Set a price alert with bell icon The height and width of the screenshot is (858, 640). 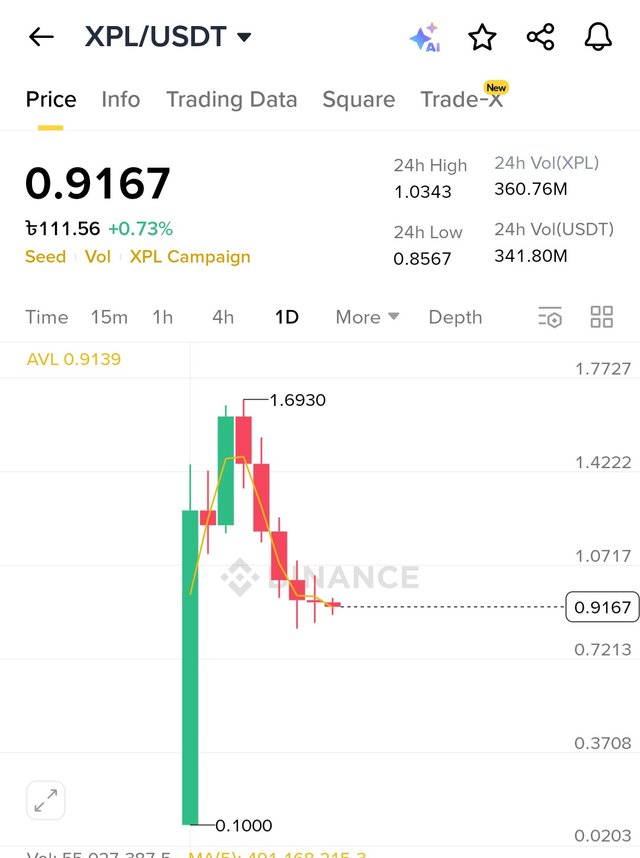tap(598, 38)
